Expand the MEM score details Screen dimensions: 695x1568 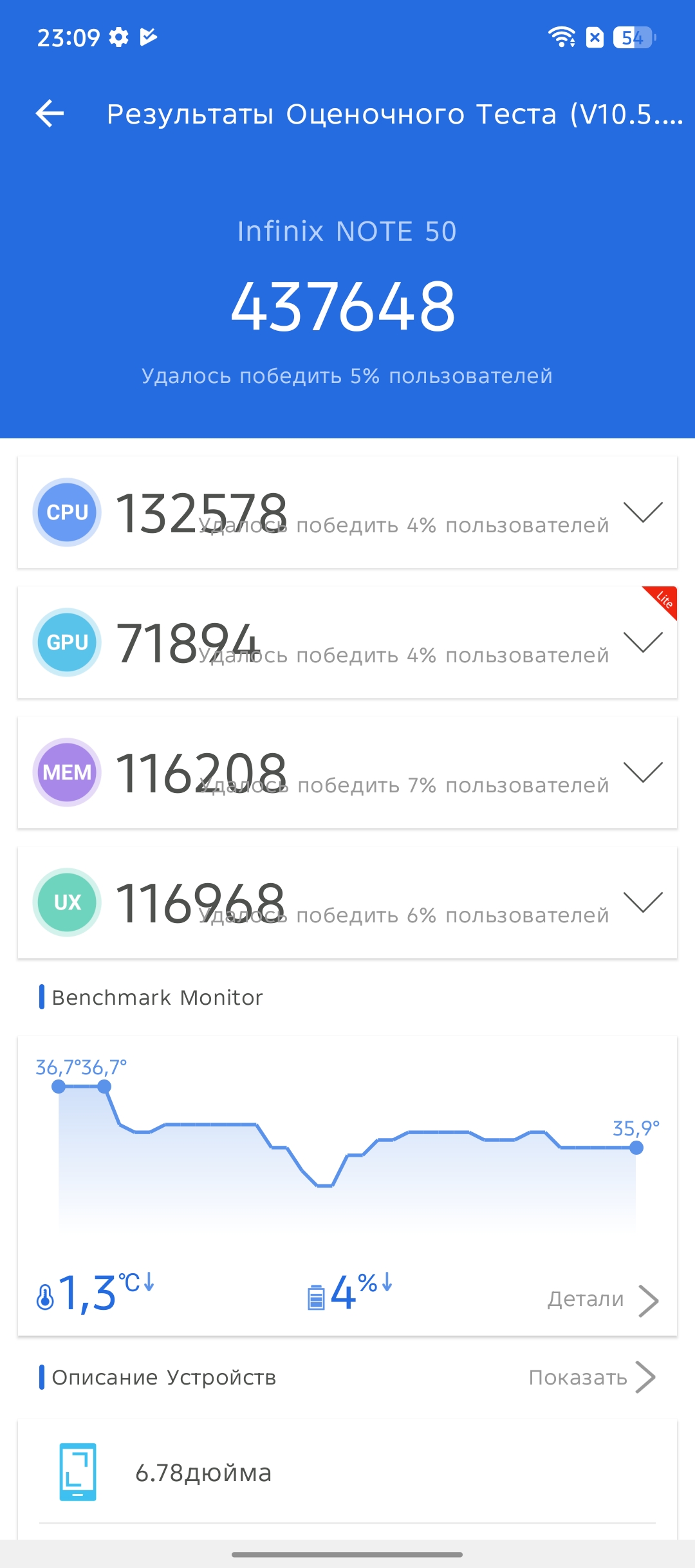pos(643,772)
